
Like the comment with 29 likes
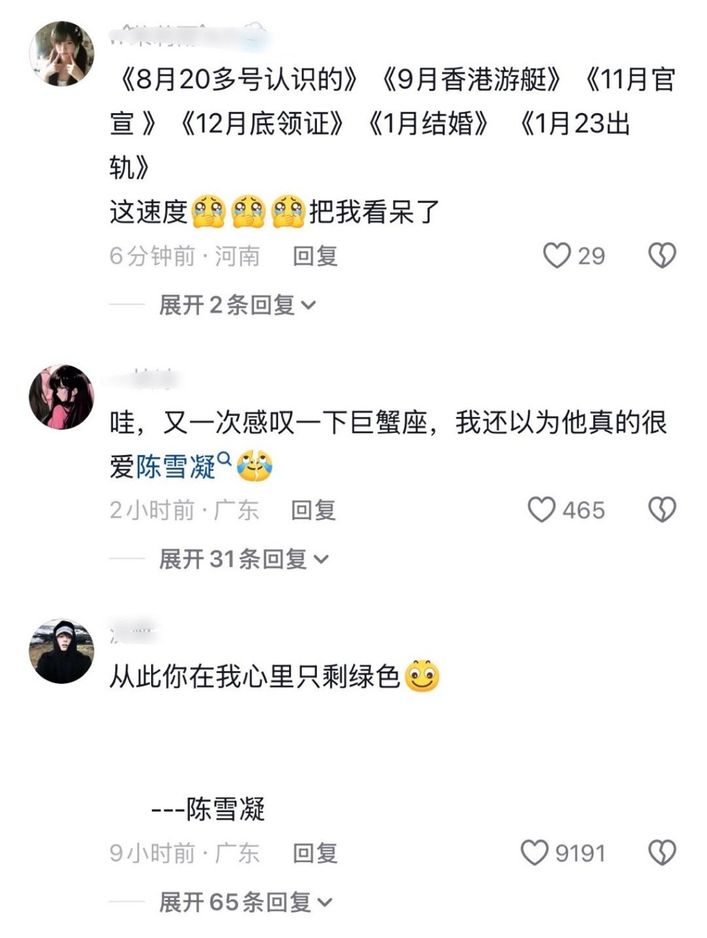557,255
